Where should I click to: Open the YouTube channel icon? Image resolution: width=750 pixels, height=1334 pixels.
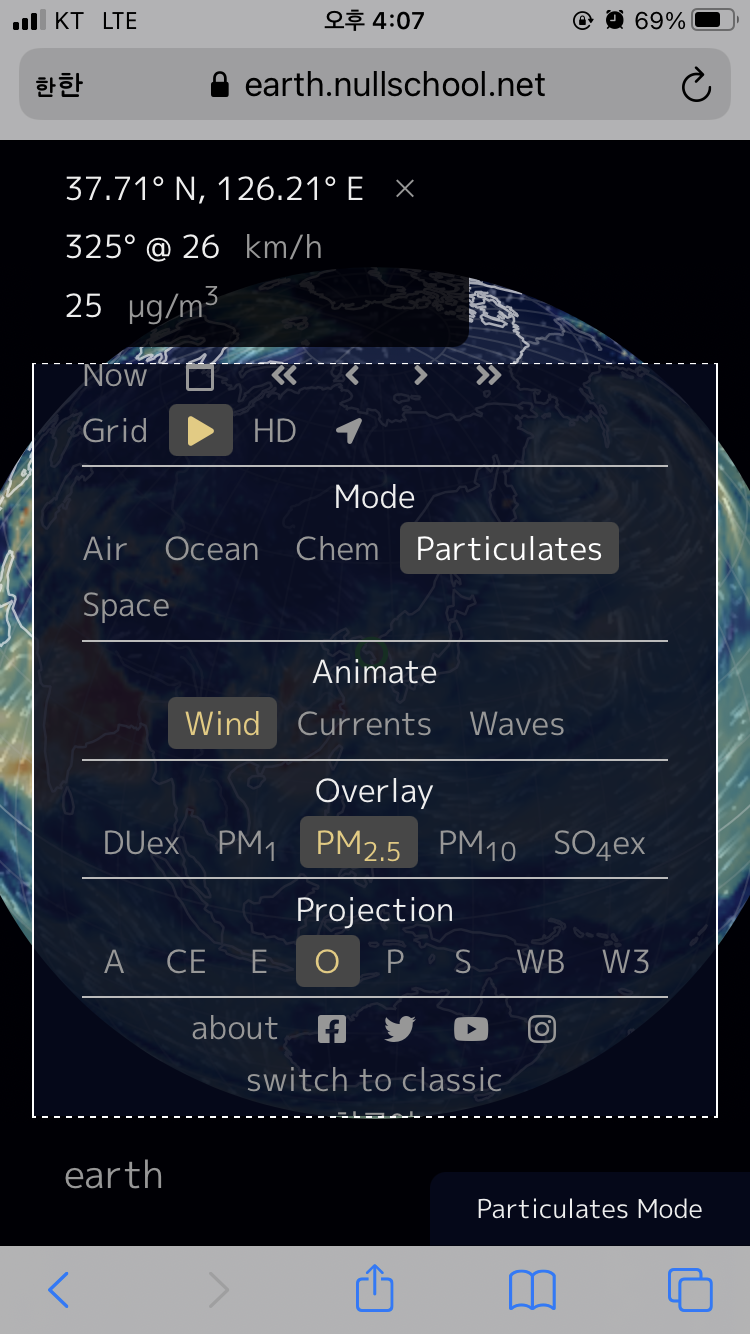tap(471, 1029)
